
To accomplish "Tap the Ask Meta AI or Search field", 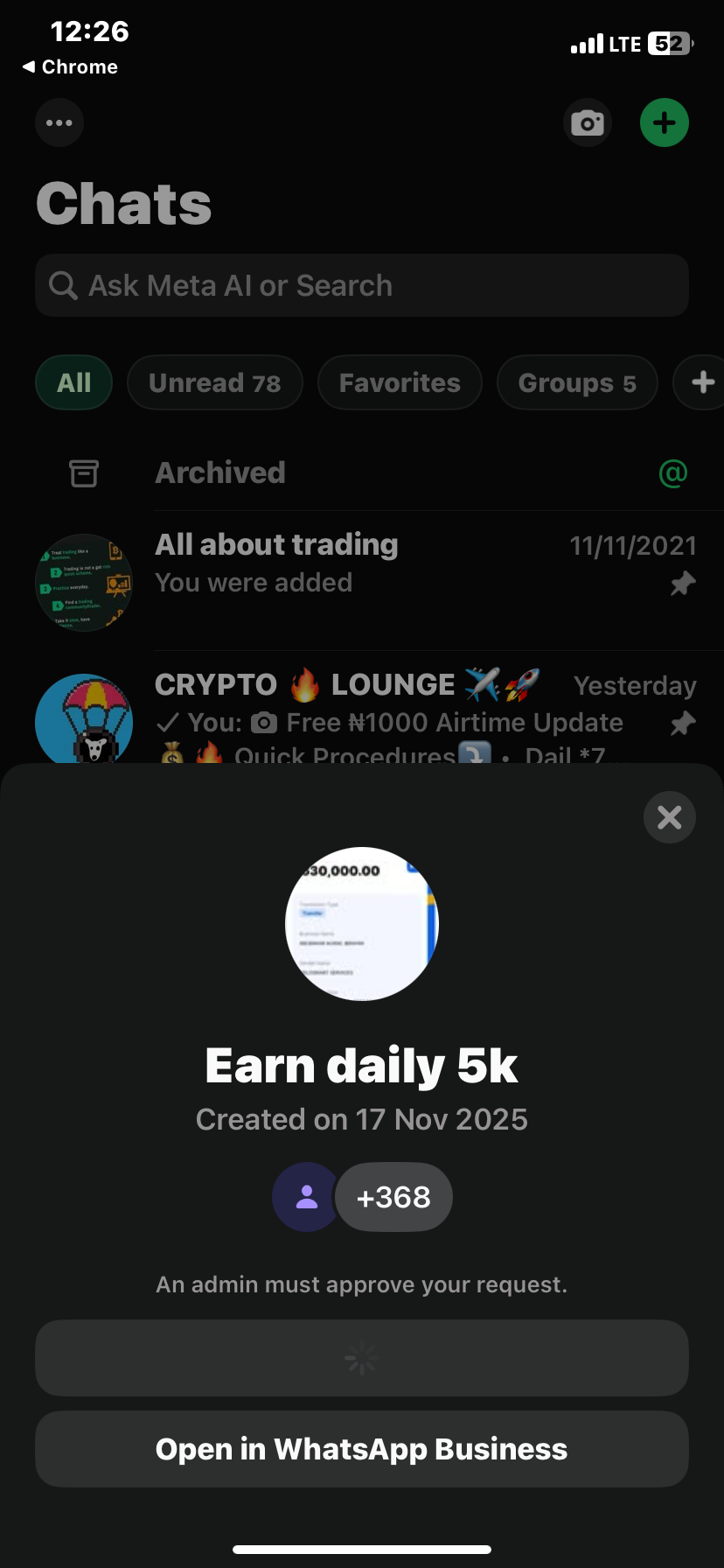I will tap(362, 285).
